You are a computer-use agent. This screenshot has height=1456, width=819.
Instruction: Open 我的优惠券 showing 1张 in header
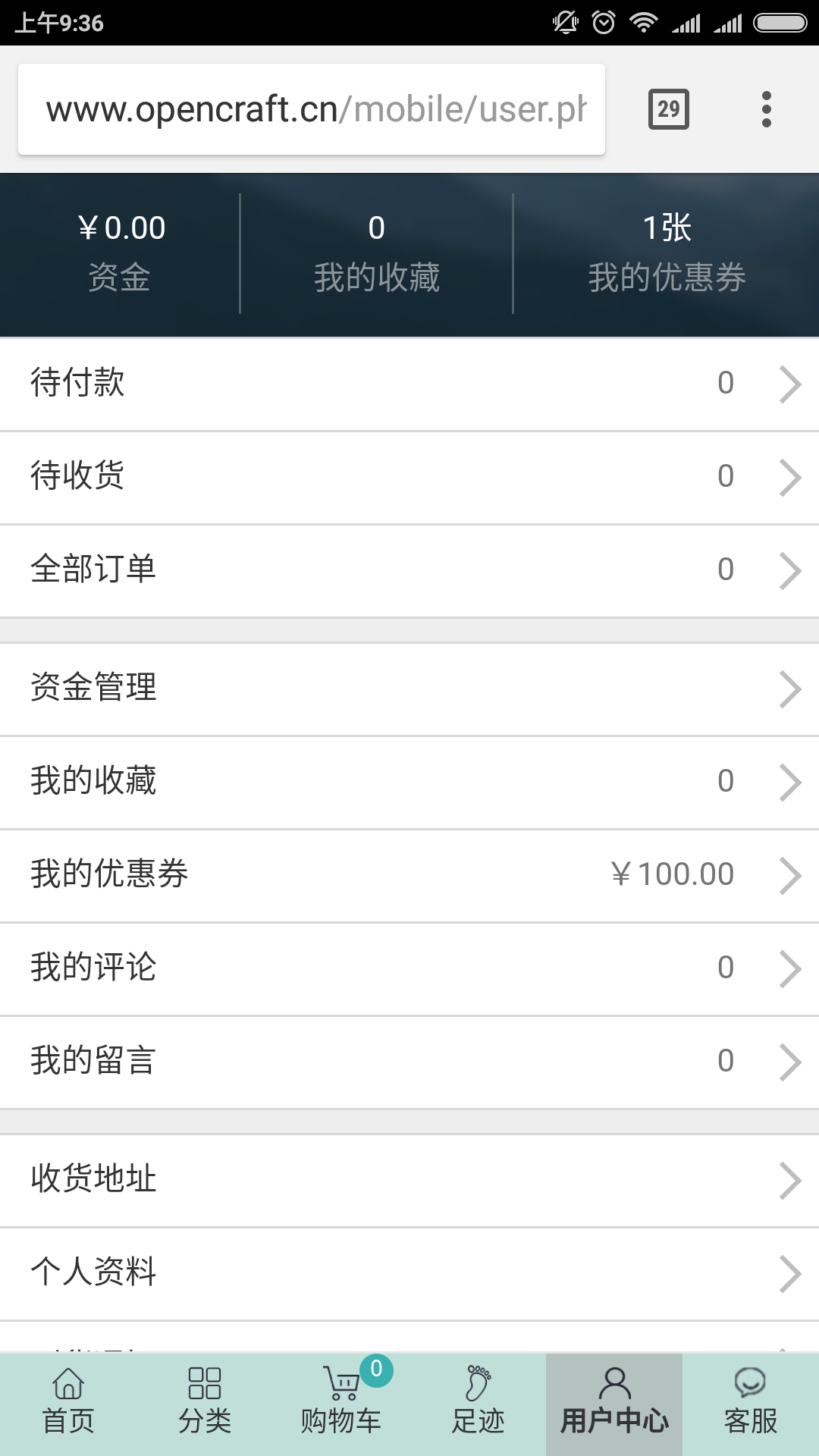pyautogui.click(x=667, y=253)
